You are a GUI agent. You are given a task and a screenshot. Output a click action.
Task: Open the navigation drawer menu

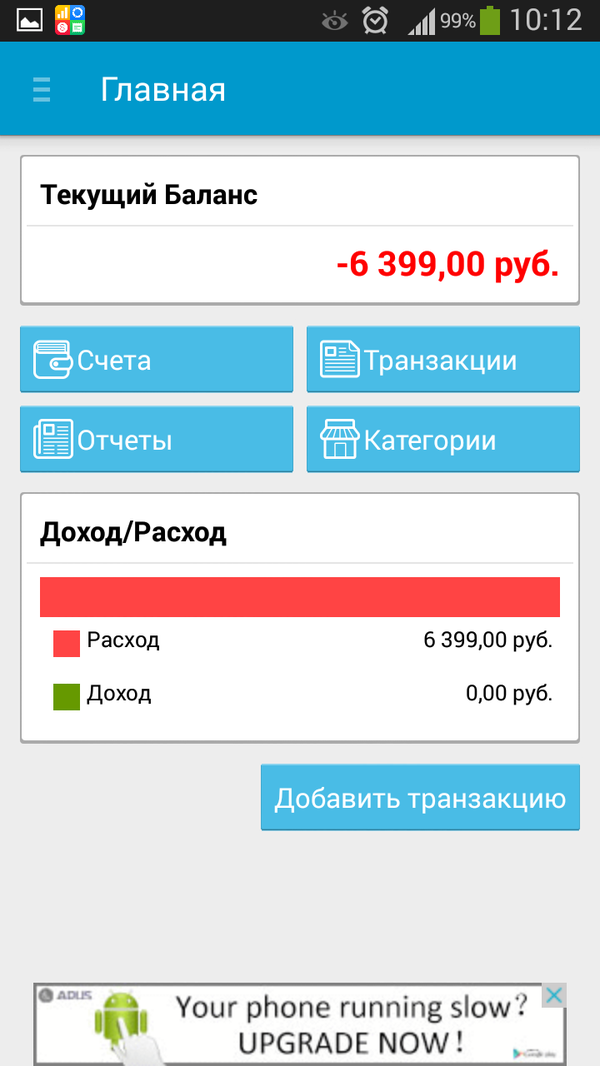point(41,90)
